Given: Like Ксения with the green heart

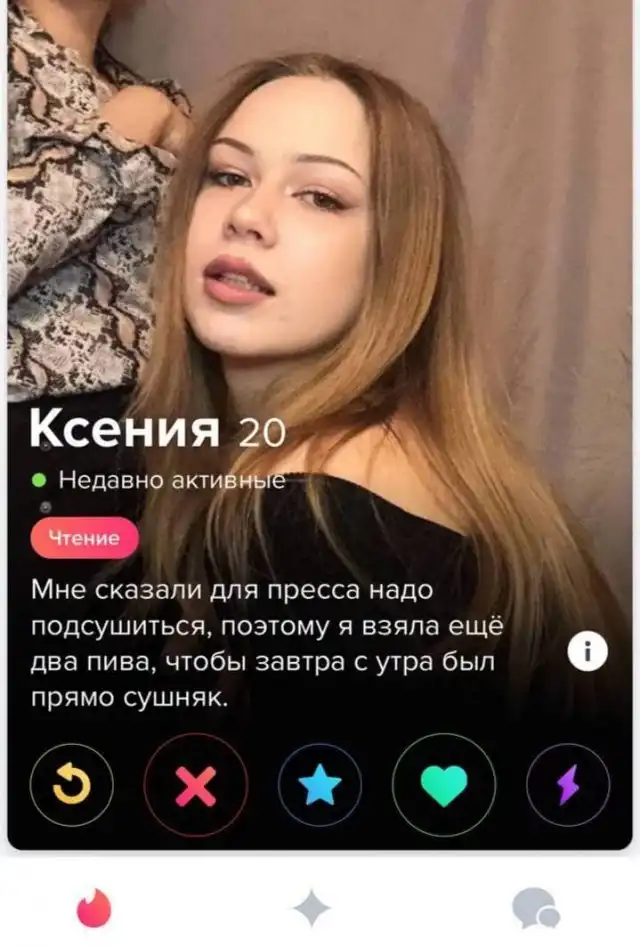Looking at the screenshot, I should (x=443, y=785).
